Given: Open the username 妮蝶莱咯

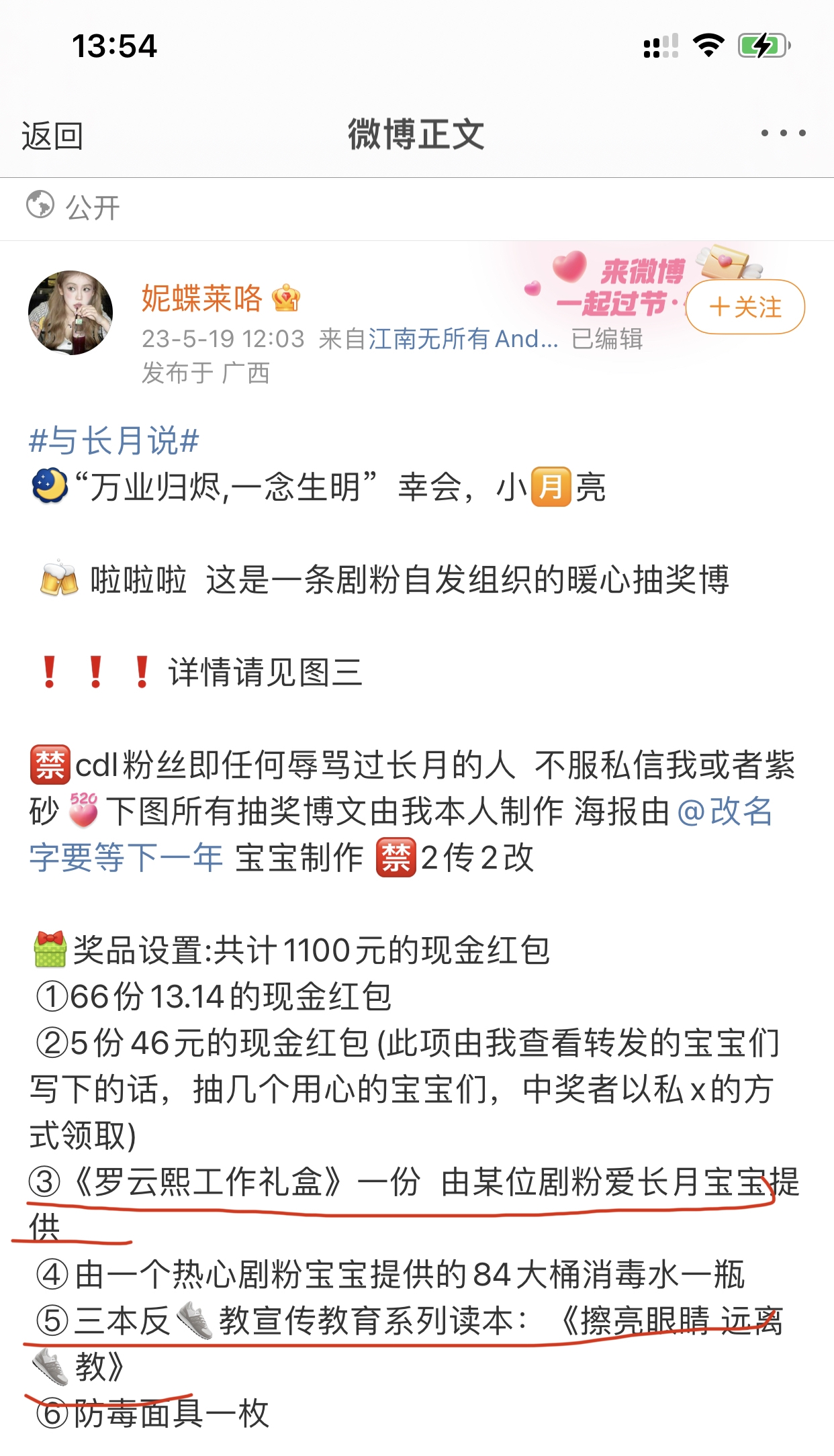Looking at the screenshot, I should pyautogui.click(x=201, y=299).
